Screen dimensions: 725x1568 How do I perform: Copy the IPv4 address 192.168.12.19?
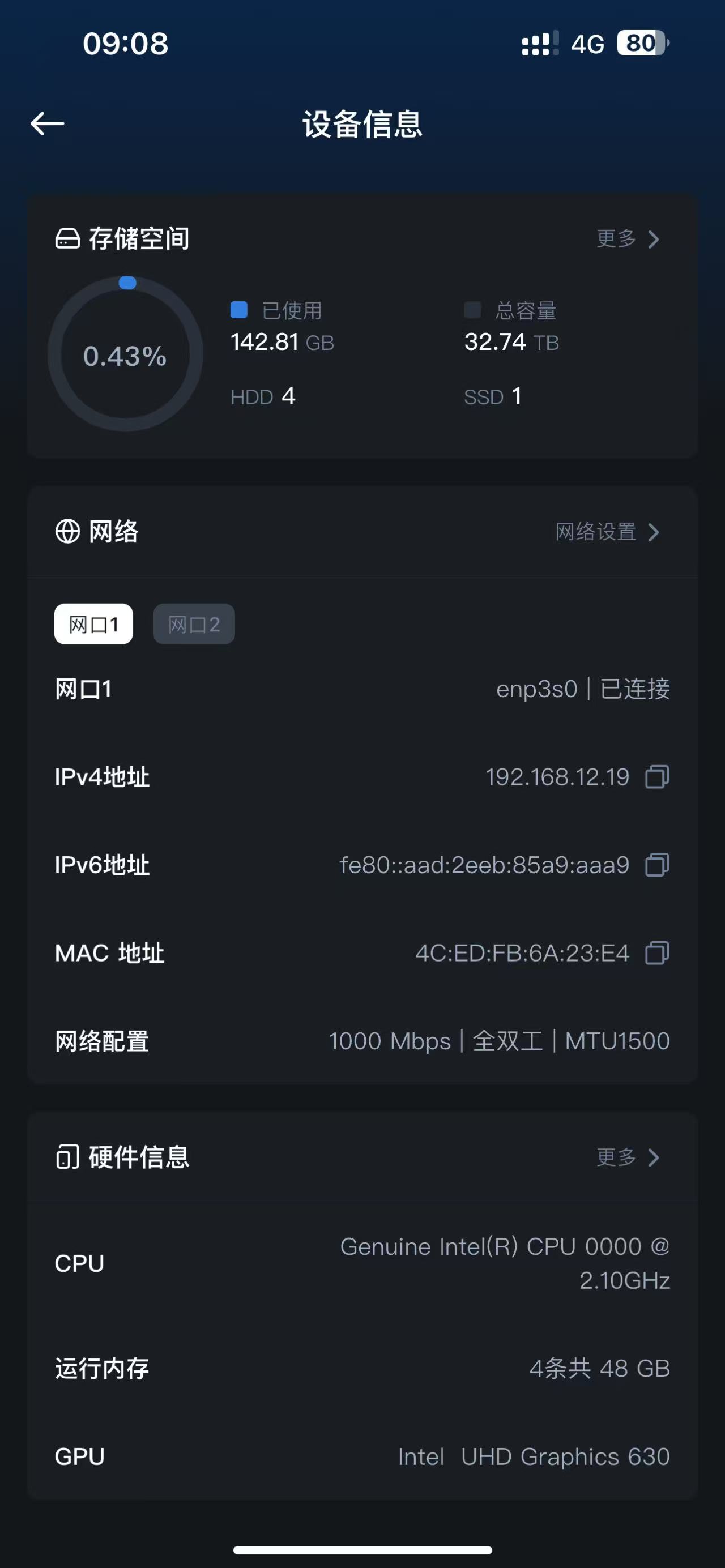656,777
